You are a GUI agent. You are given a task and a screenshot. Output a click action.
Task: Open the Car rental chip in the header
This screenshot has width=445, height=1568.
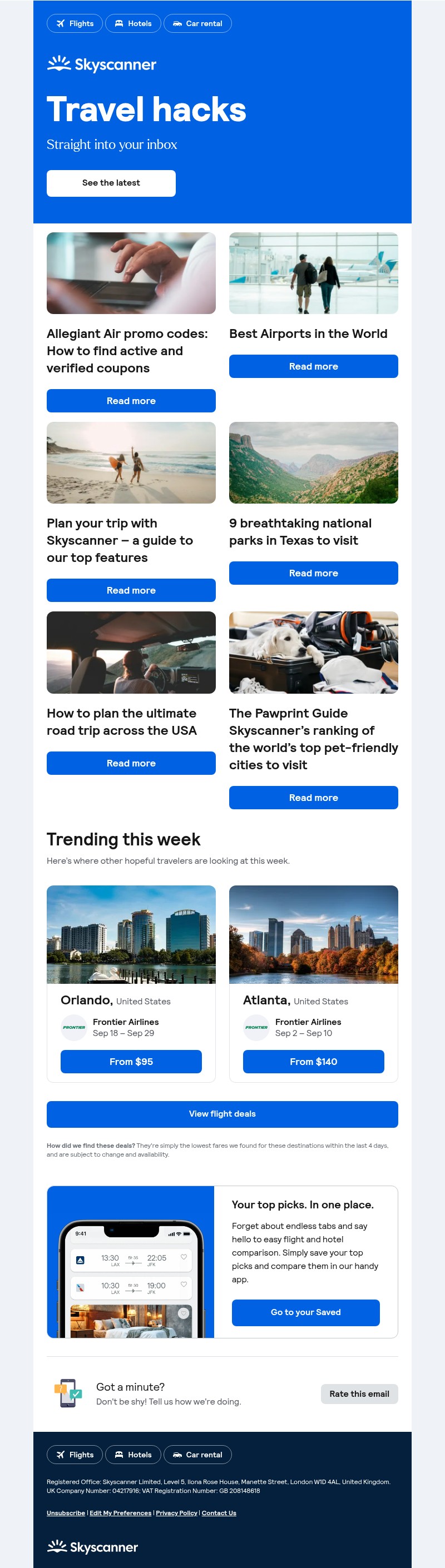pos(197,24)
